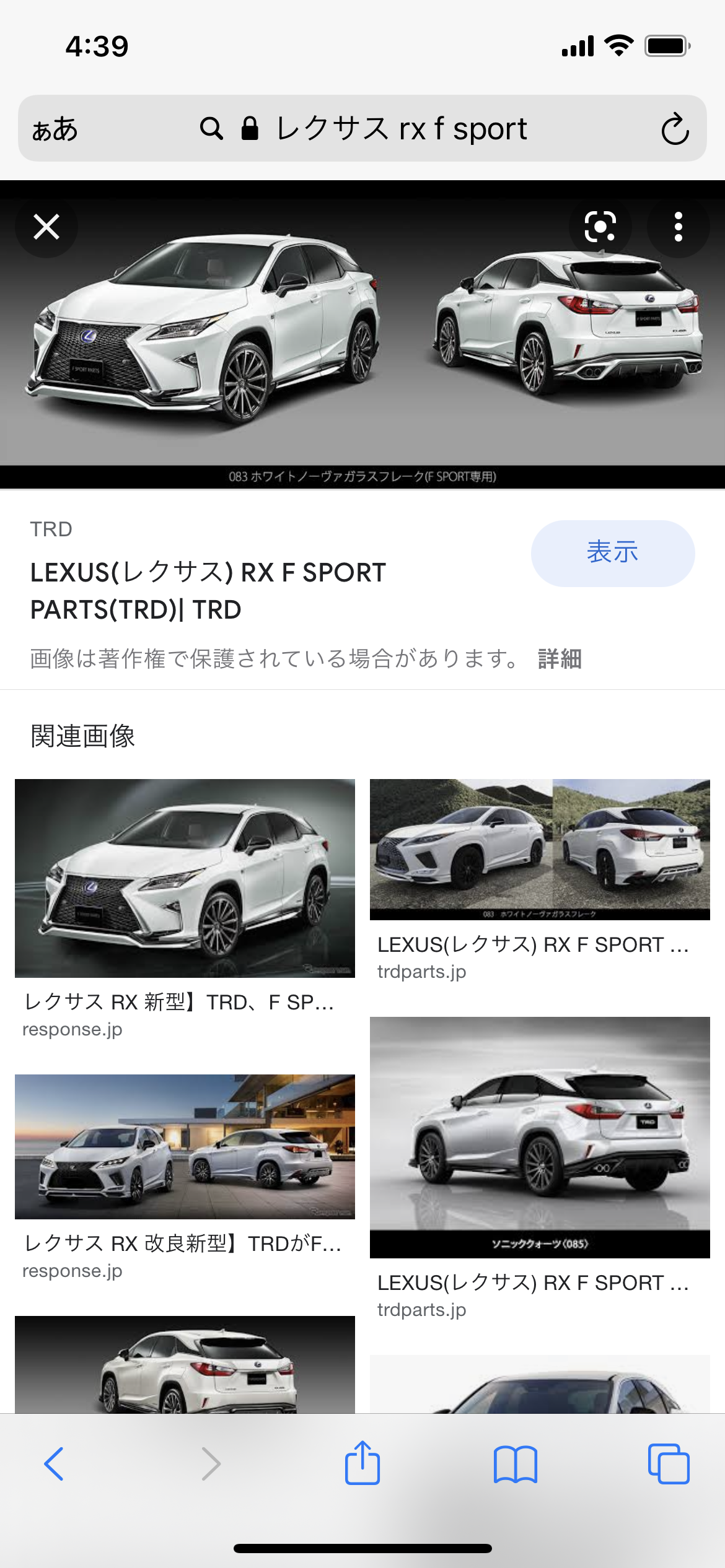Go back to the previous page
725x1568 pixels.
pyautogui.click(x=54, y=1464)
